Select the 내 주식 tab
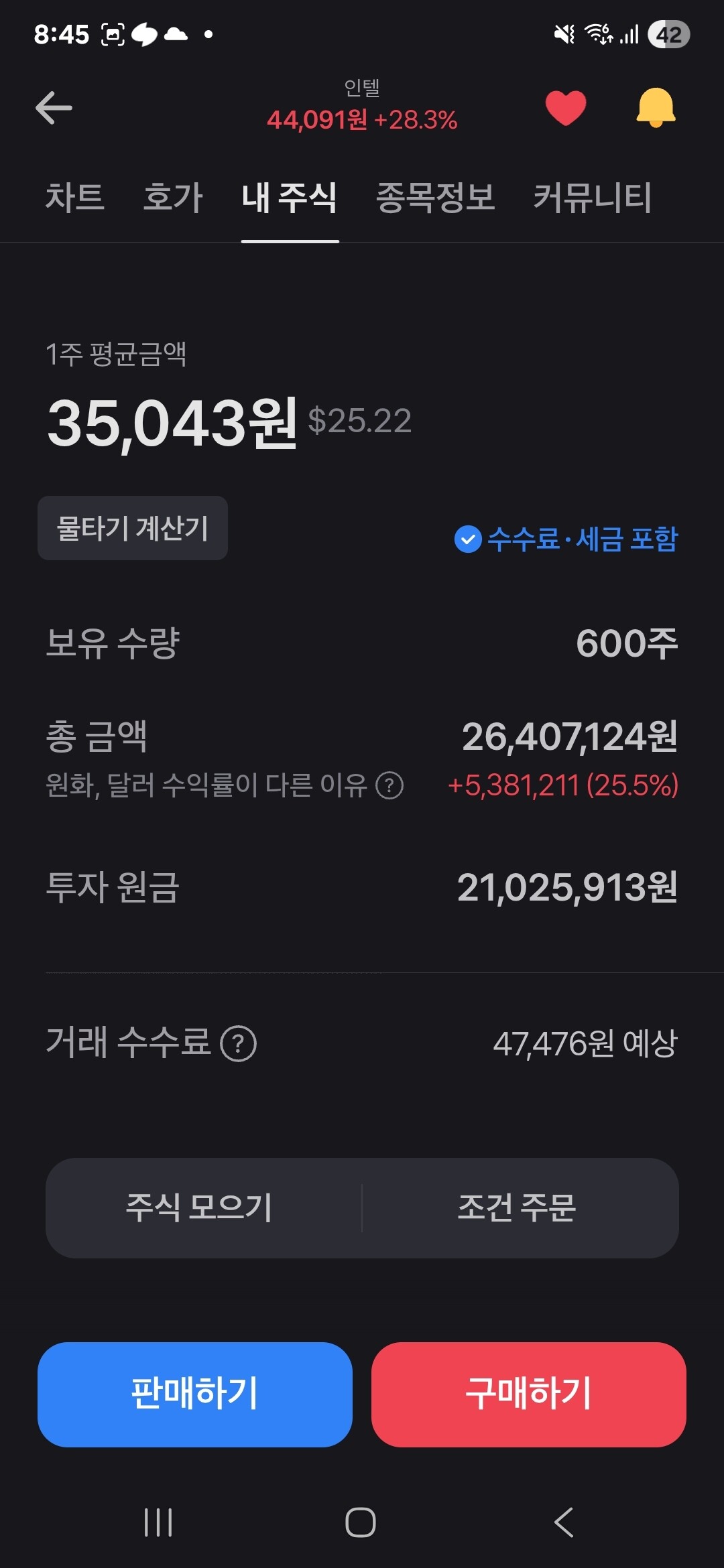 290,198
